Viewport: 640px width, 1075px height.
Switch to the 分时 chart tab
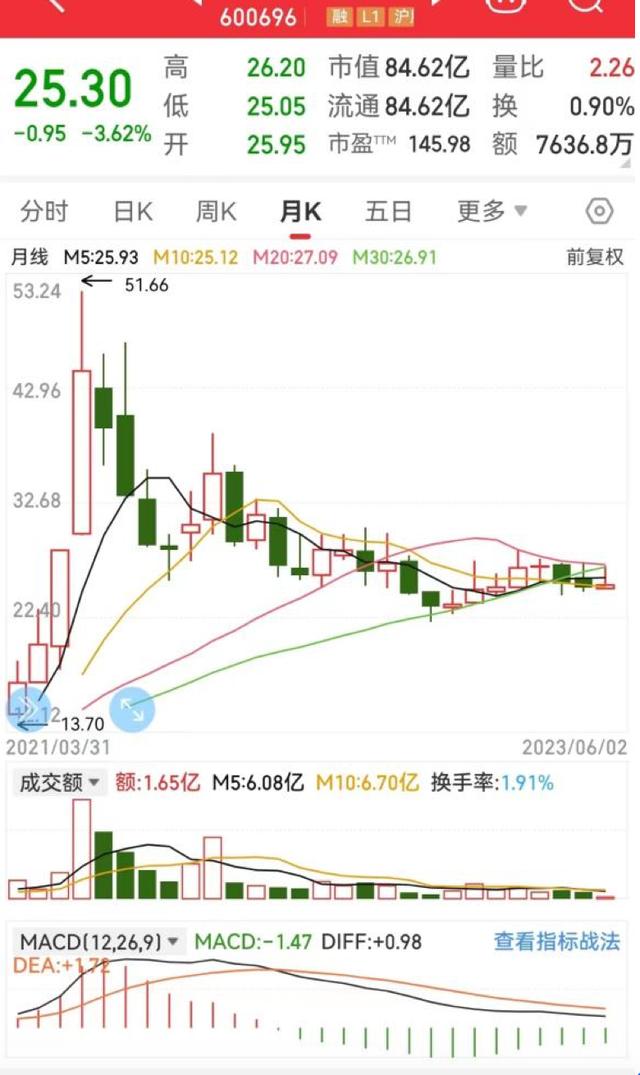[44, 211]
